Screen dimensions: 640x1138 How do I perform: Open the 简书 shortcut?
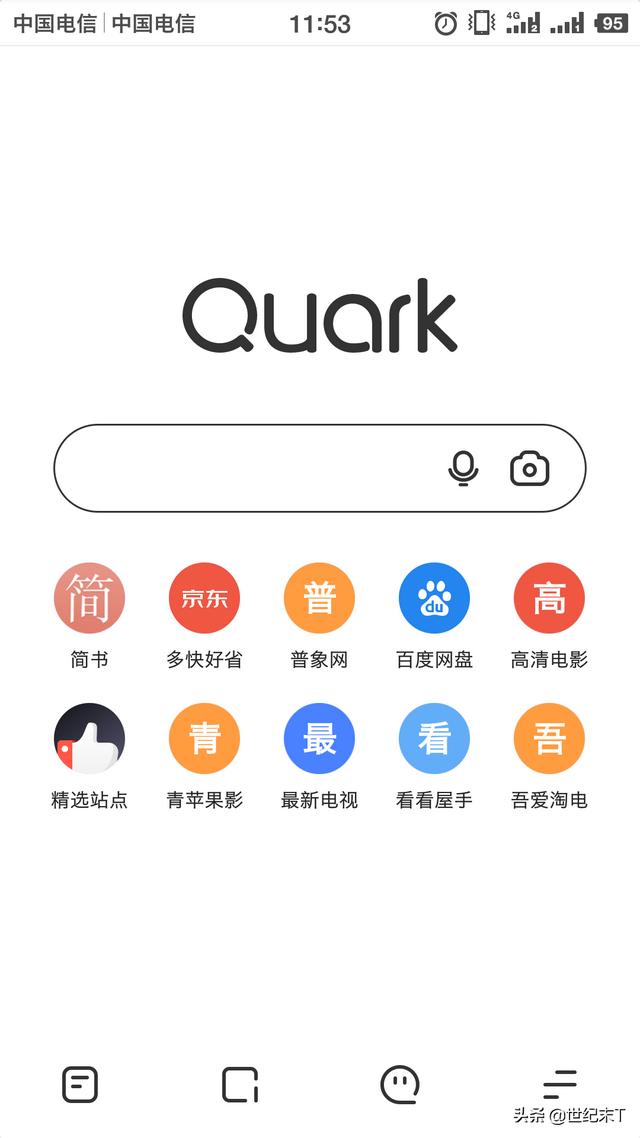(x=89, y=598)
